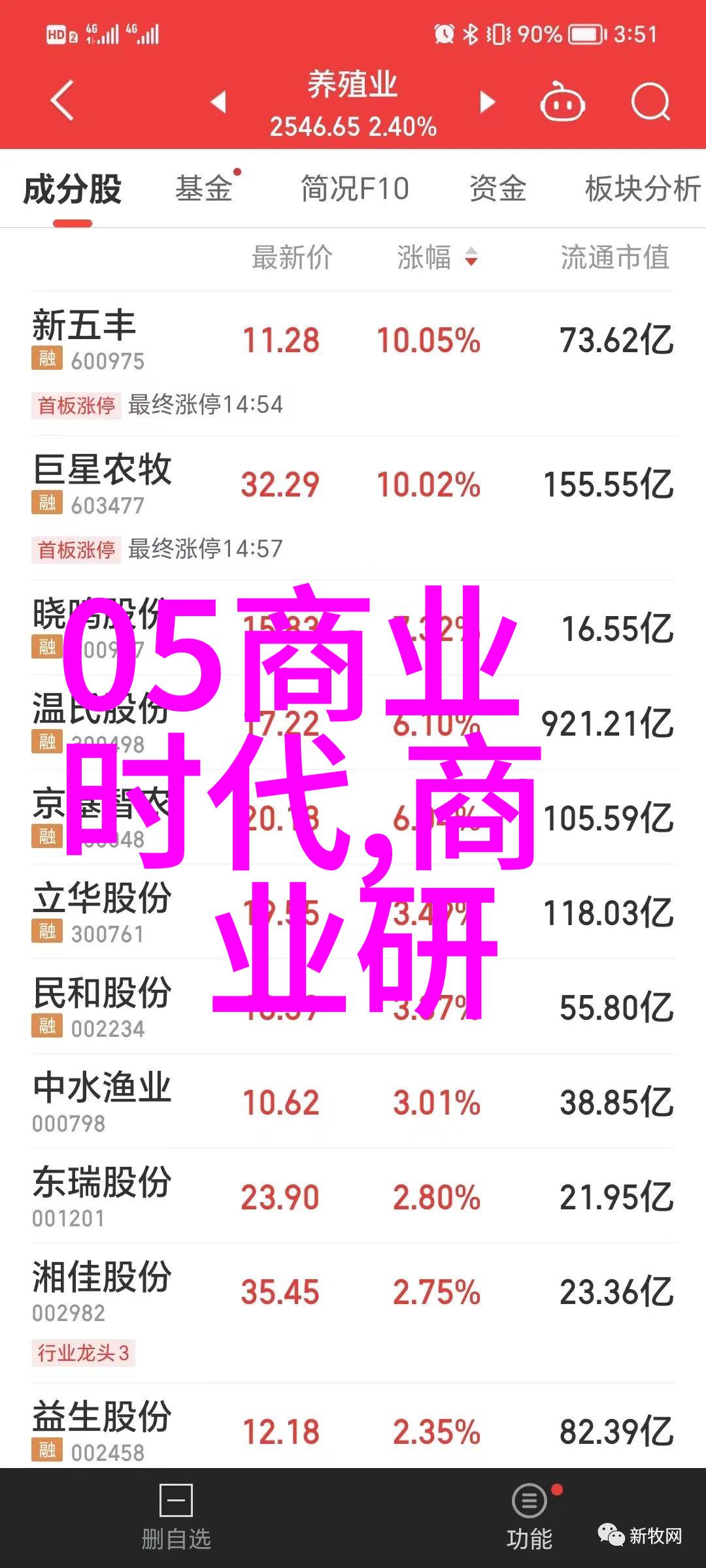706x1568 pixels.
Task: Sort by the 最新价 column header
Action: [292, 257]
